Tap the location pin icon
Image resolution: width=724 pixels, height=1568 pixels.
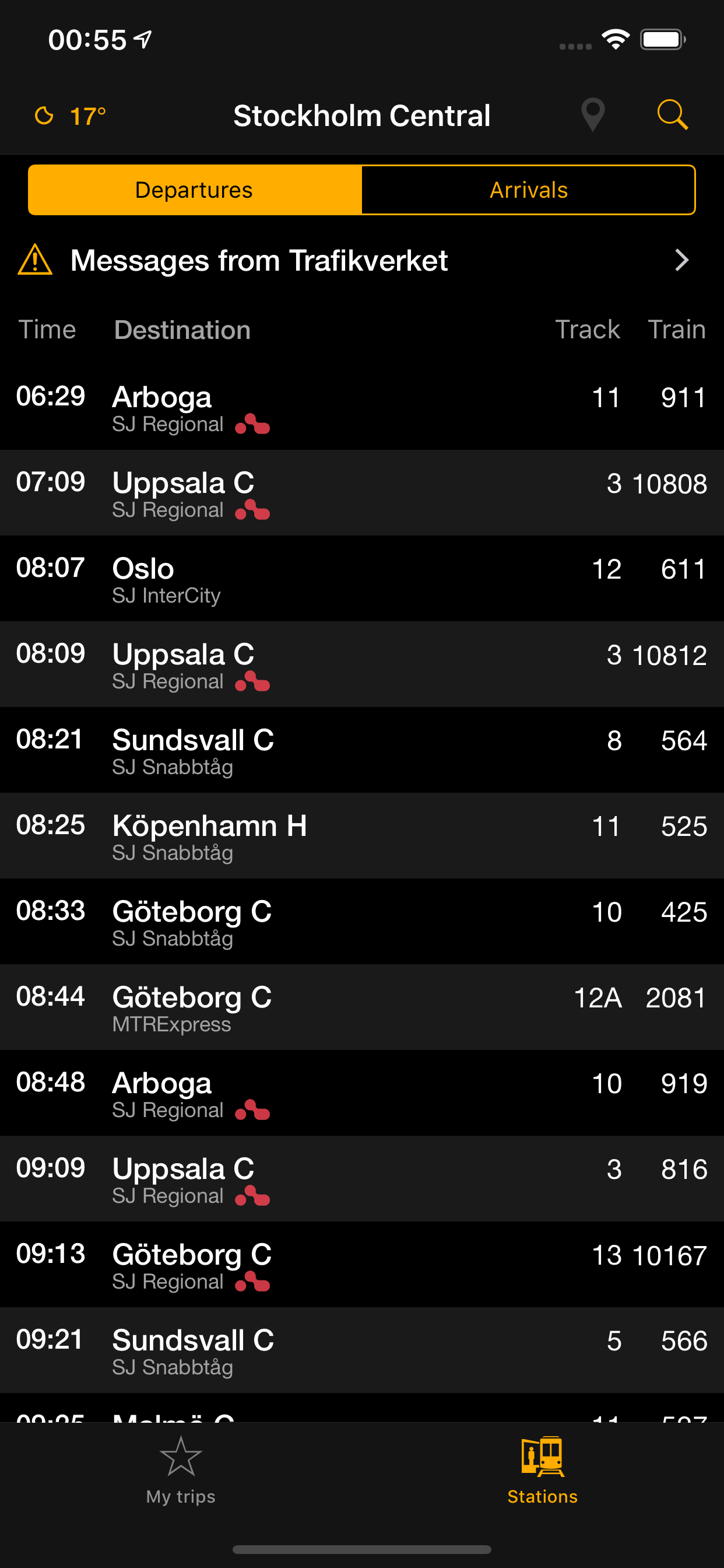click(x=593, y=115)
